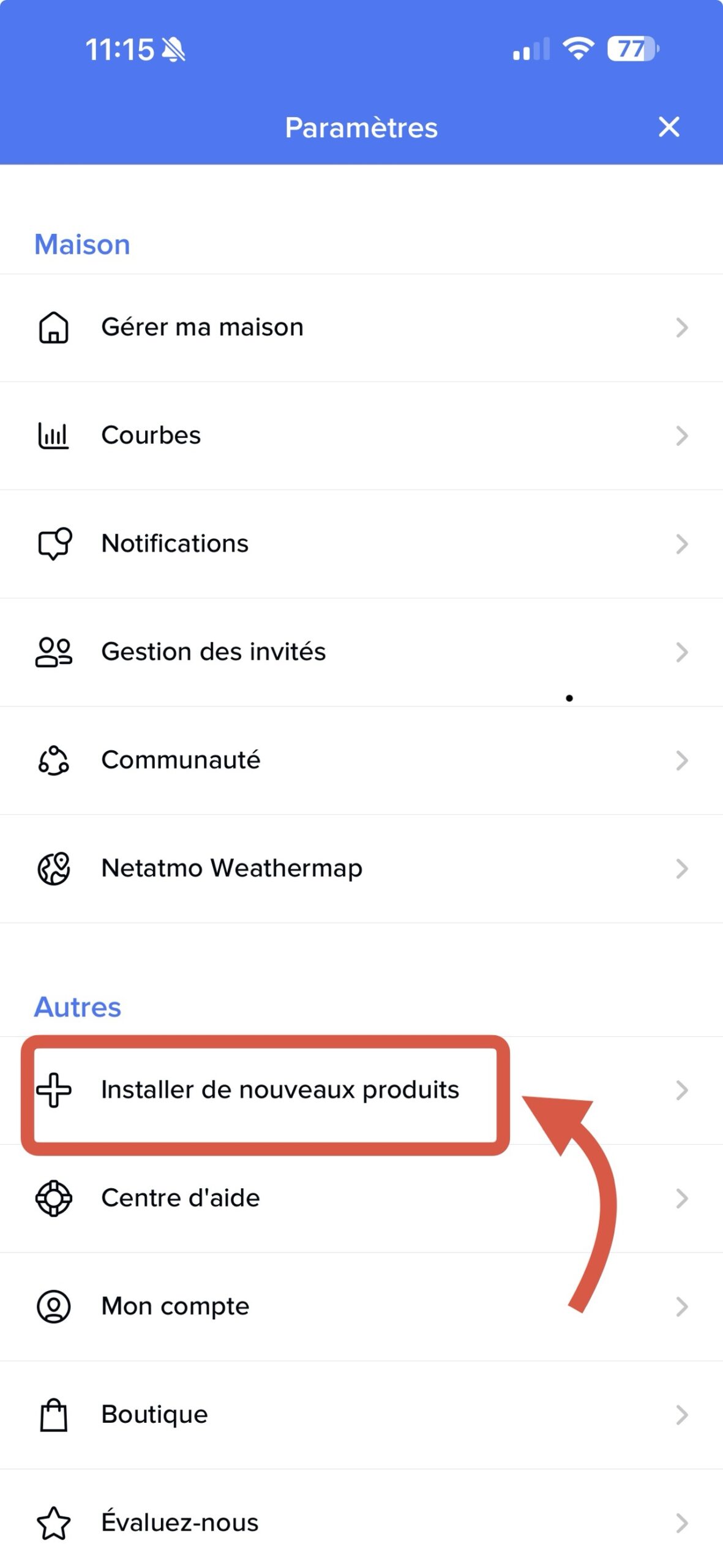Open Netatmo Weathermap

(361, 869)
